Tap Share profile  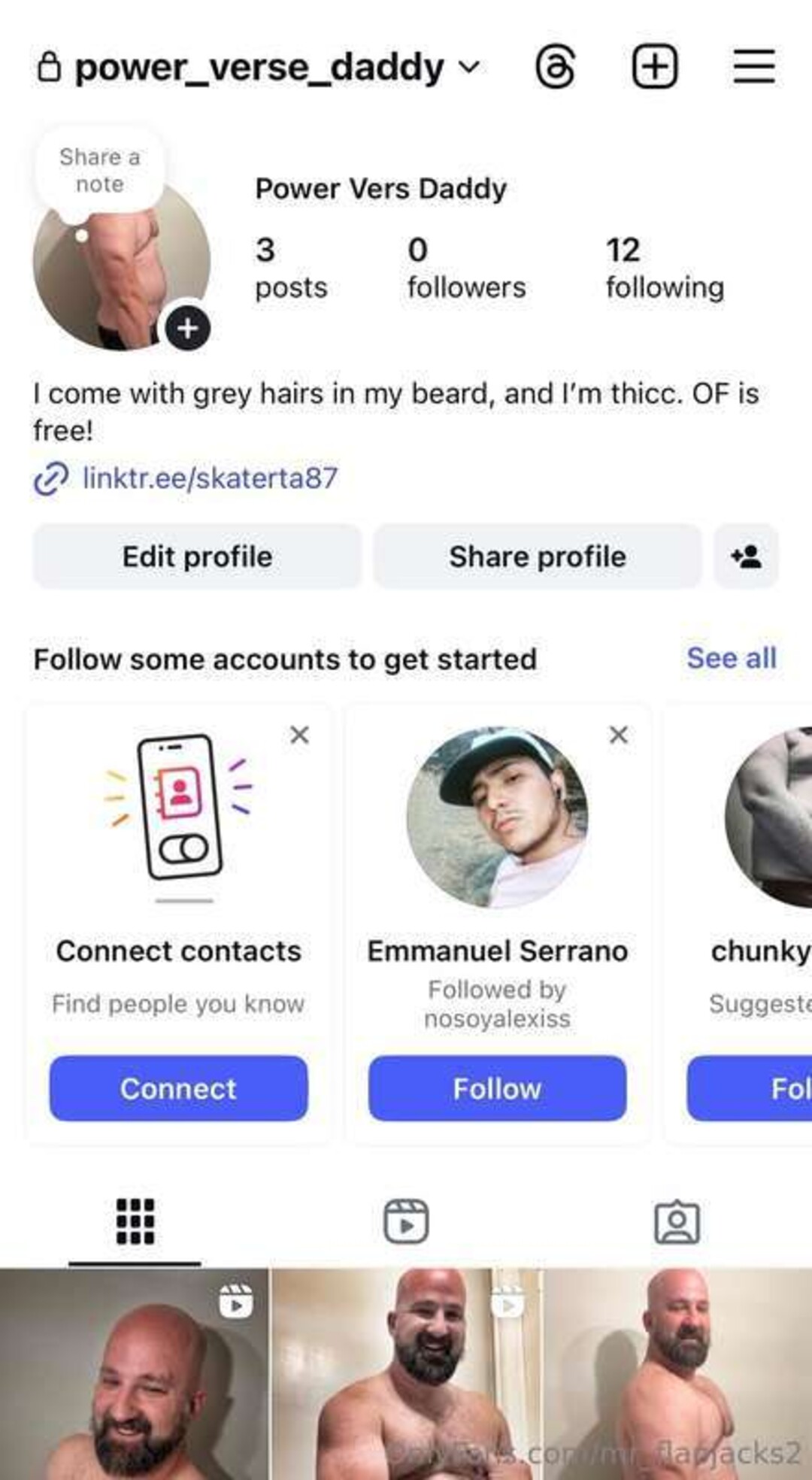[x=537, y=557]
